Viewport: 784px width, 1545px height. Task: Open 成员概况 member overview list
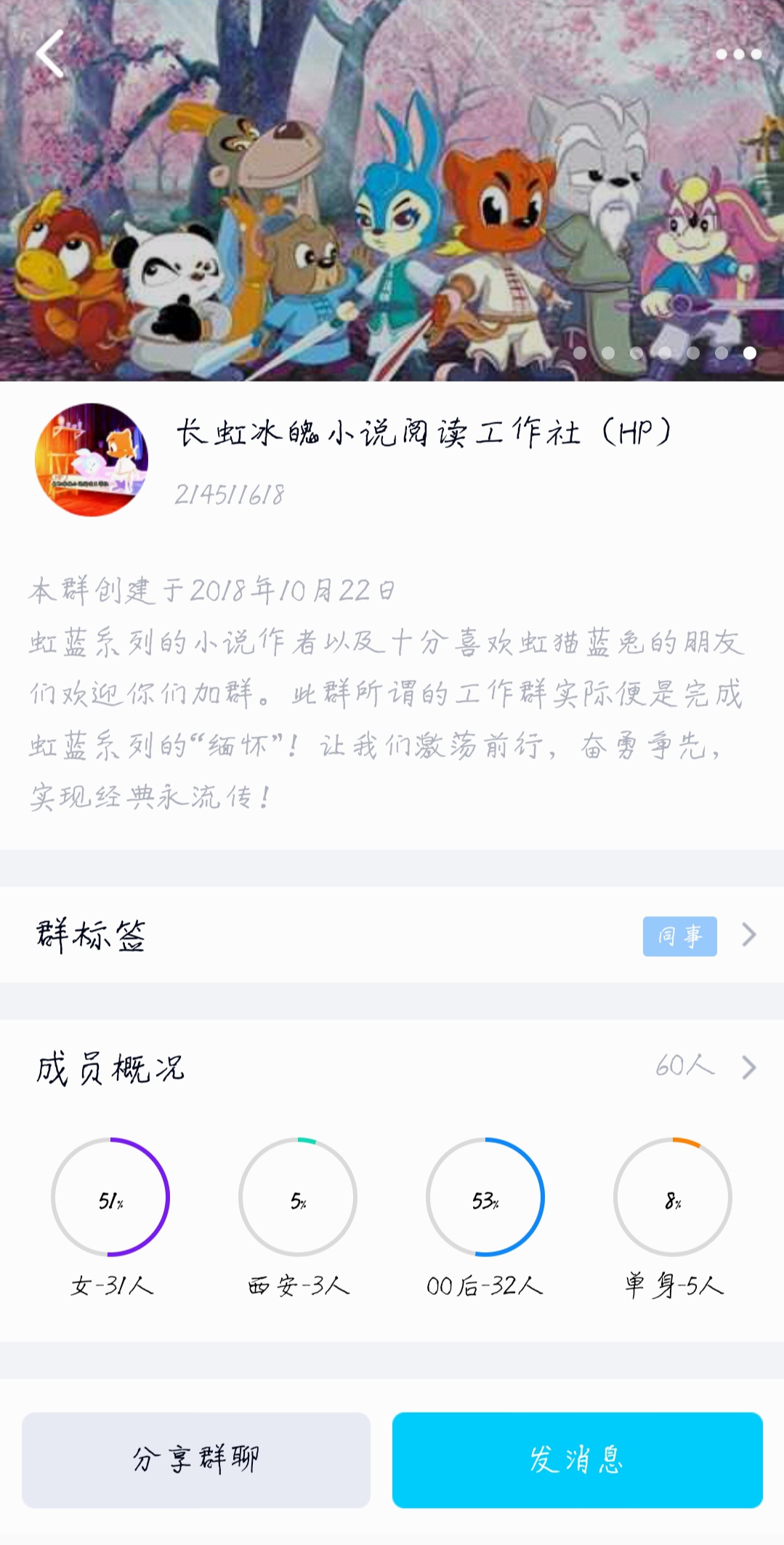[x=392, y=1067]
